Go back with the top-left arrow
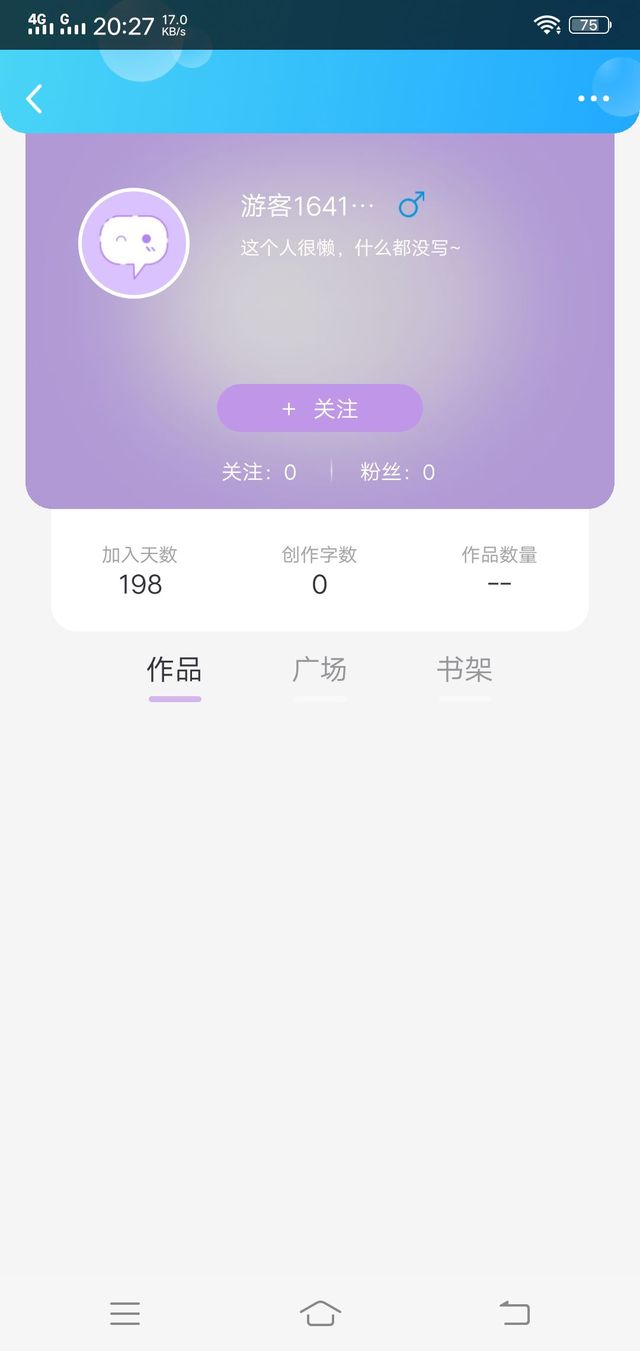The width and height of the screenshot is (640, 1351). pos(34,98)
